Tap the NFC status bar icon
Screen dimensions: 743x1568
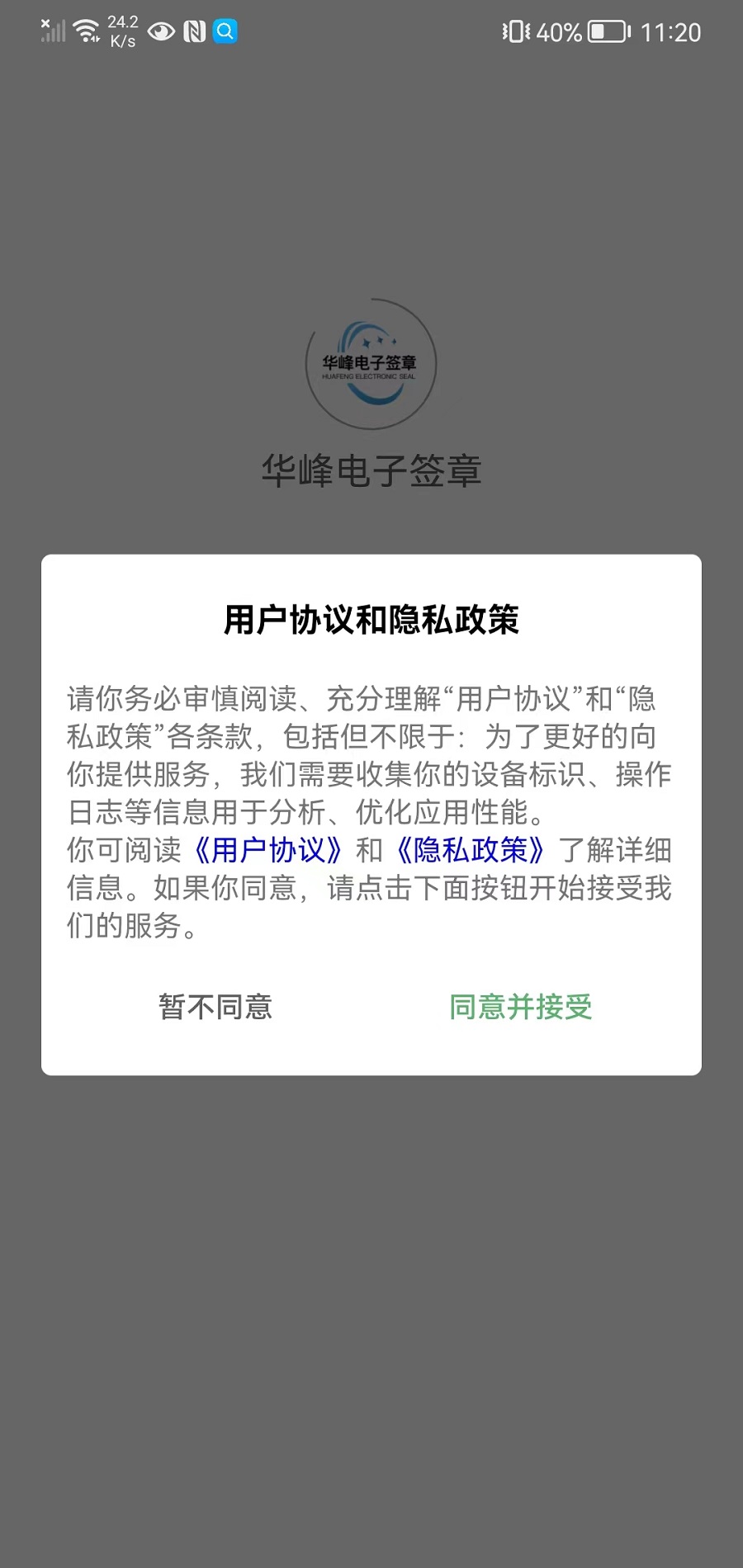196,32
